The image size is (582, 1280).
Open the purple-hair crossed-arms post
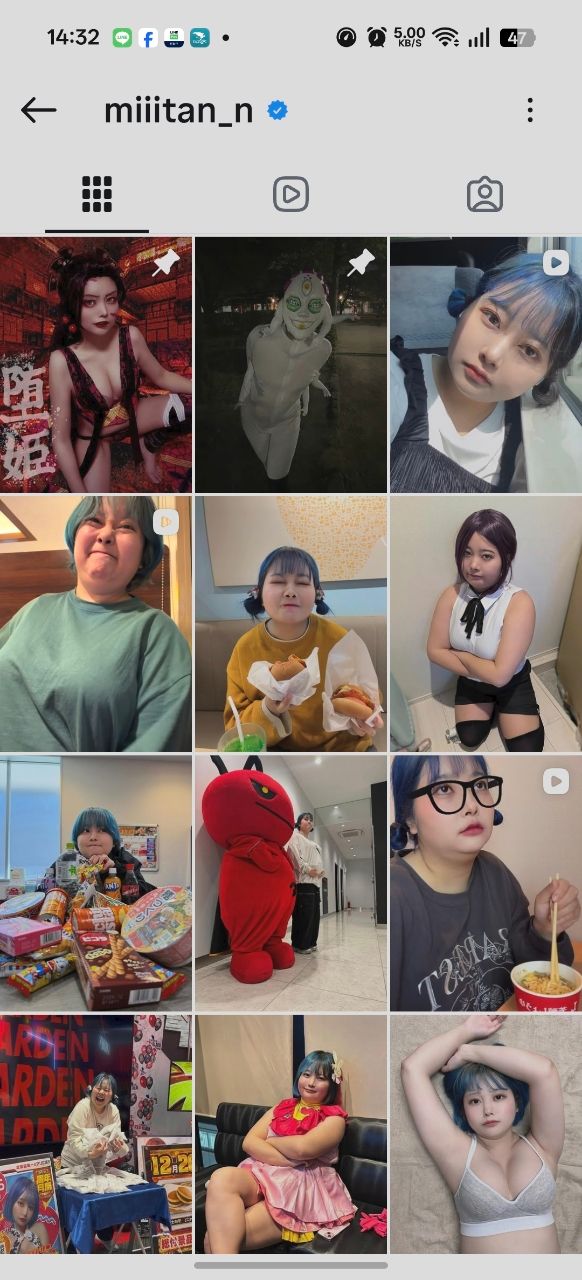pos(486,624)
